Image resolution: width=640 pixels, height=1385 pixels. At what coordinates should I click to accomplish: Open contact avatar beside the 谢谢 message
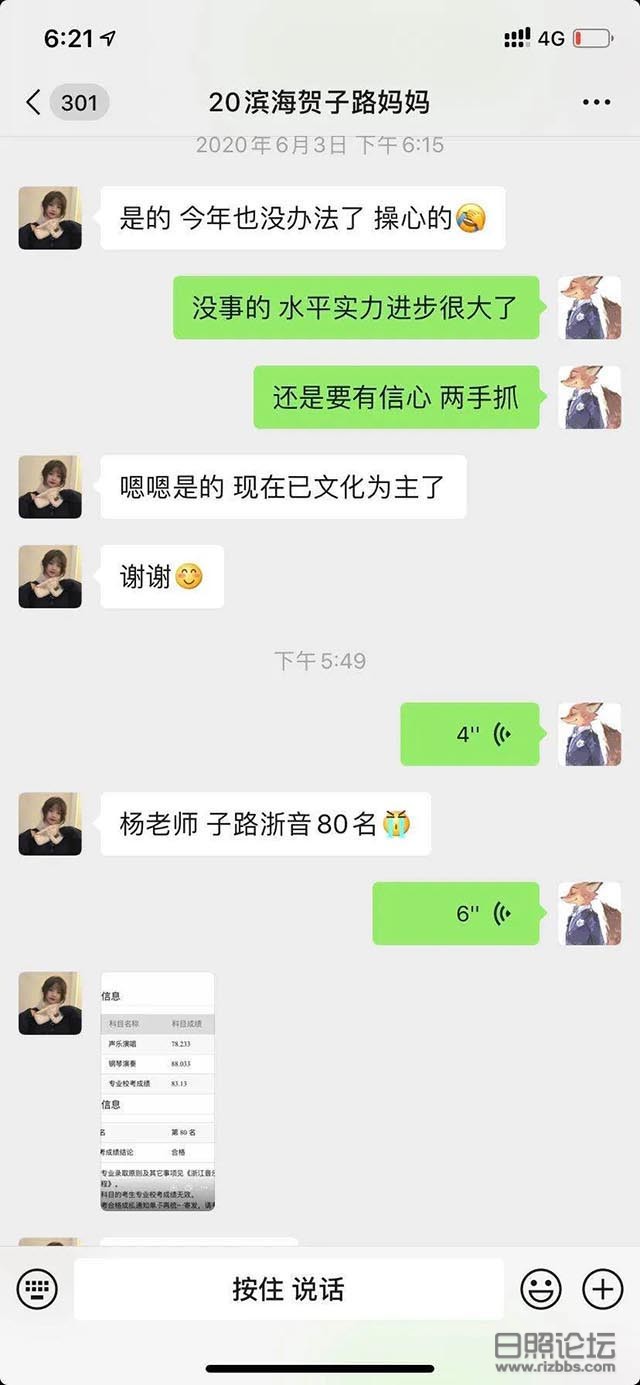point(50,577)
